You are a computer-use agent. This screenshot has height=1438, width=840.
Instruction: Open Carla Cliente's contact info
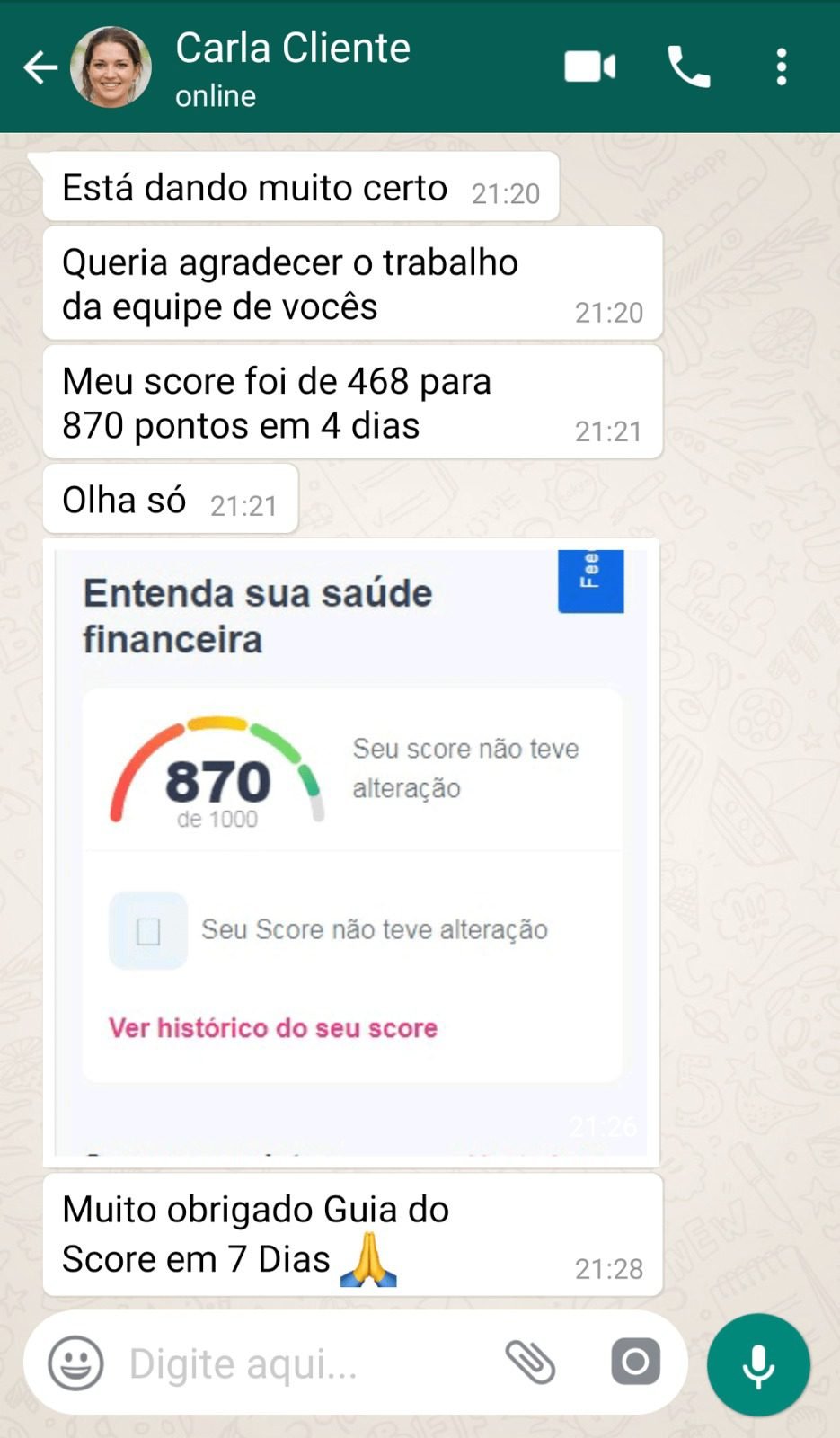point(293,67)
